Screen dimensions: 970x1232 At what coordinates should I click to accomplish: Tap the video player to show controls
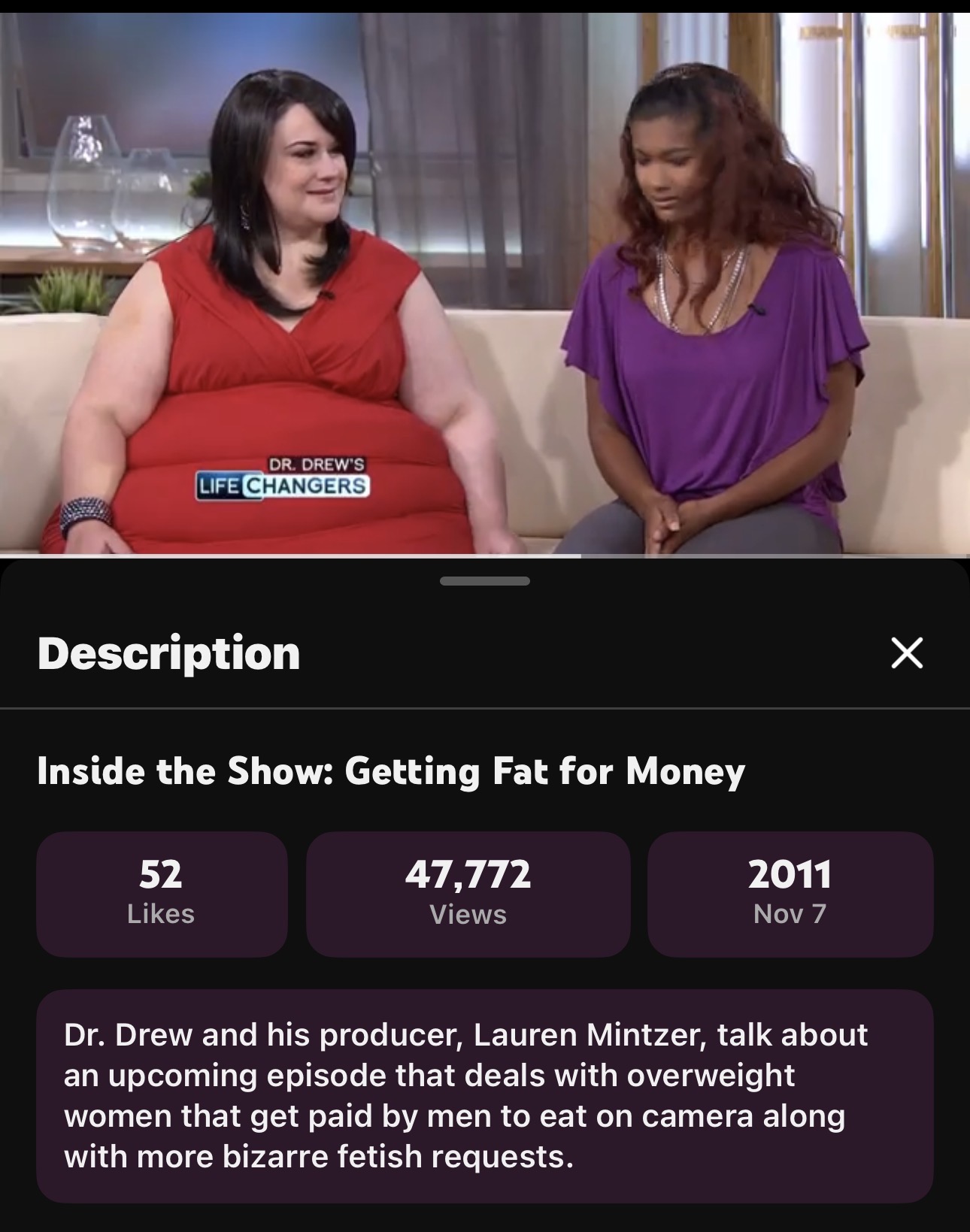485,286
